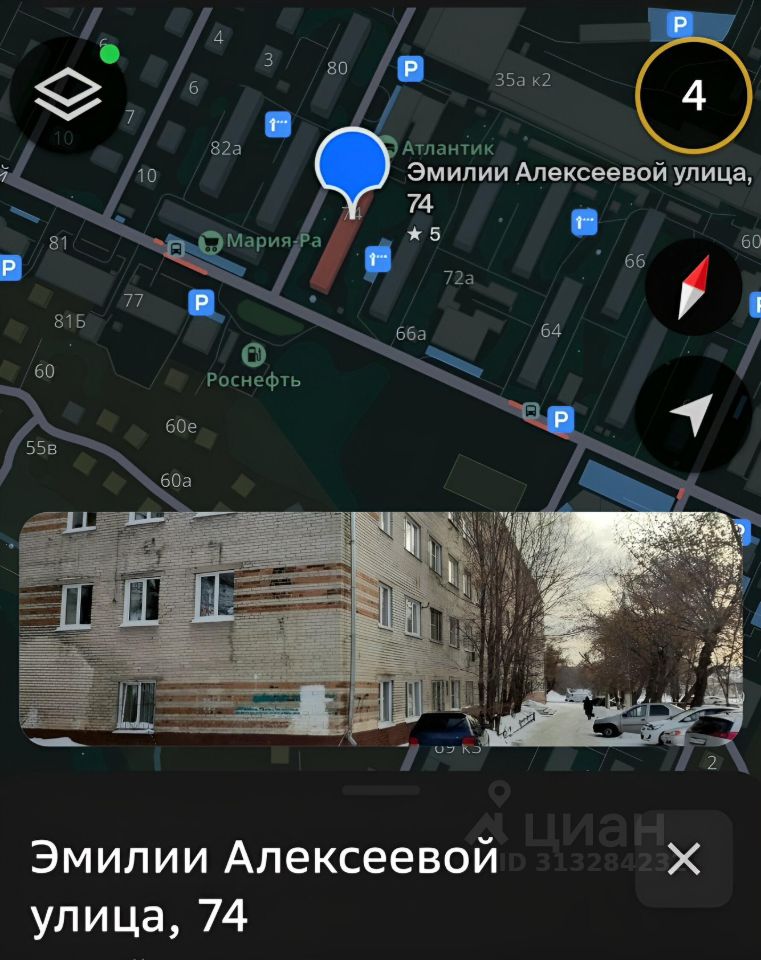Open the street photo of the building

coord(380,629)
